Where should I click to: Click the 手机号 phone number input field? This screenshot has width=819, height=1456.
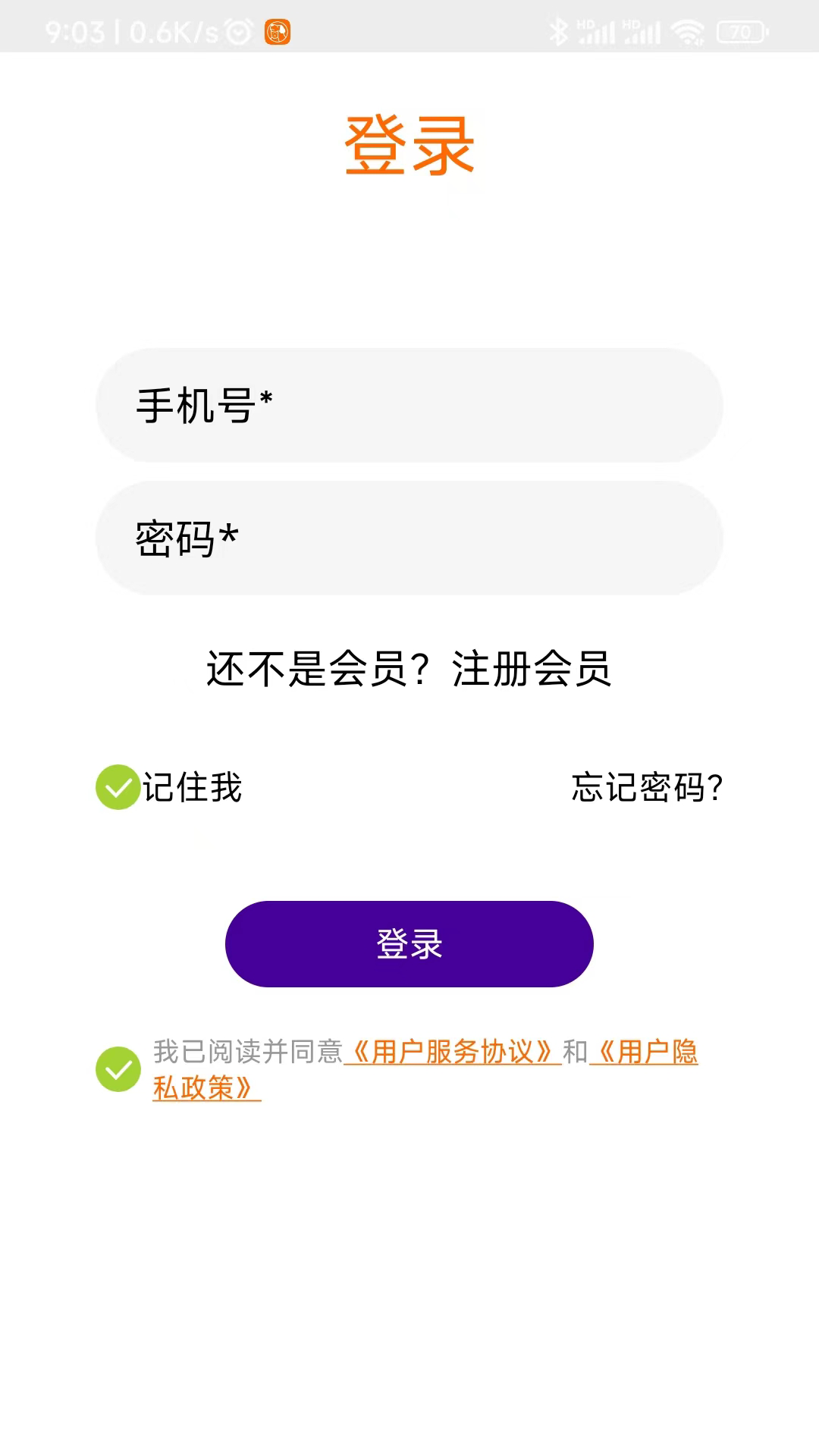tap(409, 404)
